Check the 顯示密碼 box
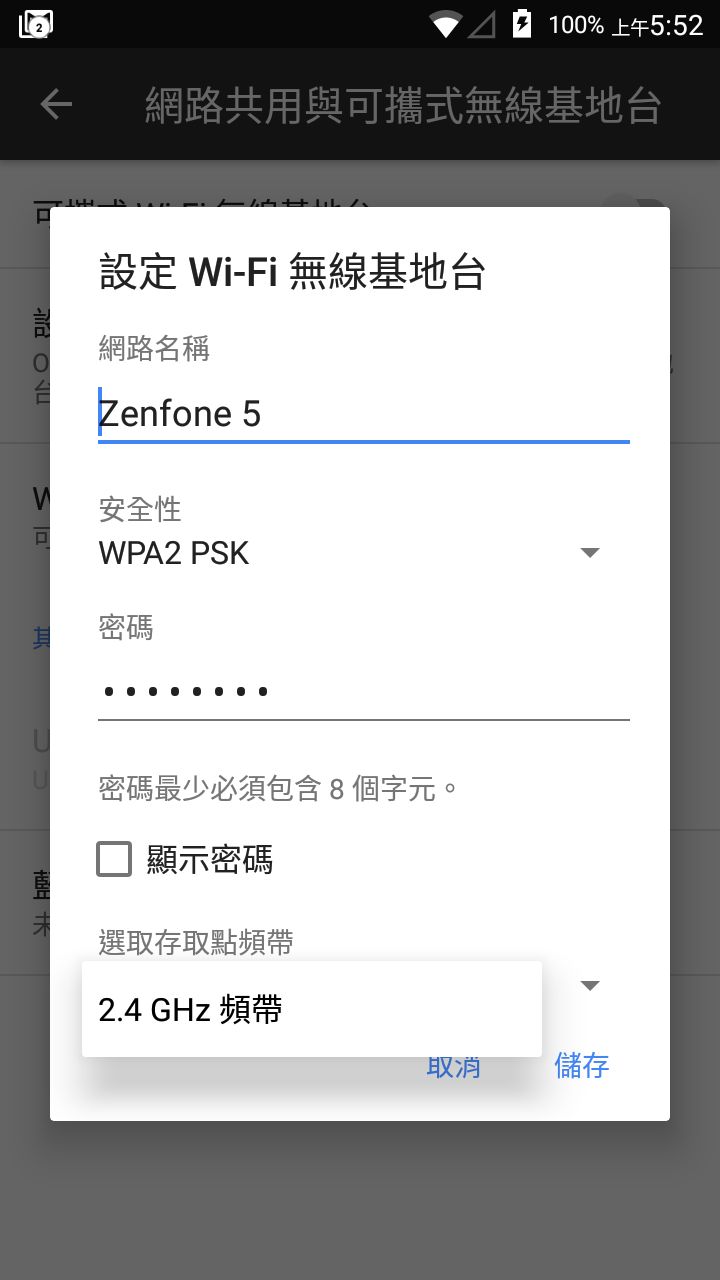 tap(114, 859)
